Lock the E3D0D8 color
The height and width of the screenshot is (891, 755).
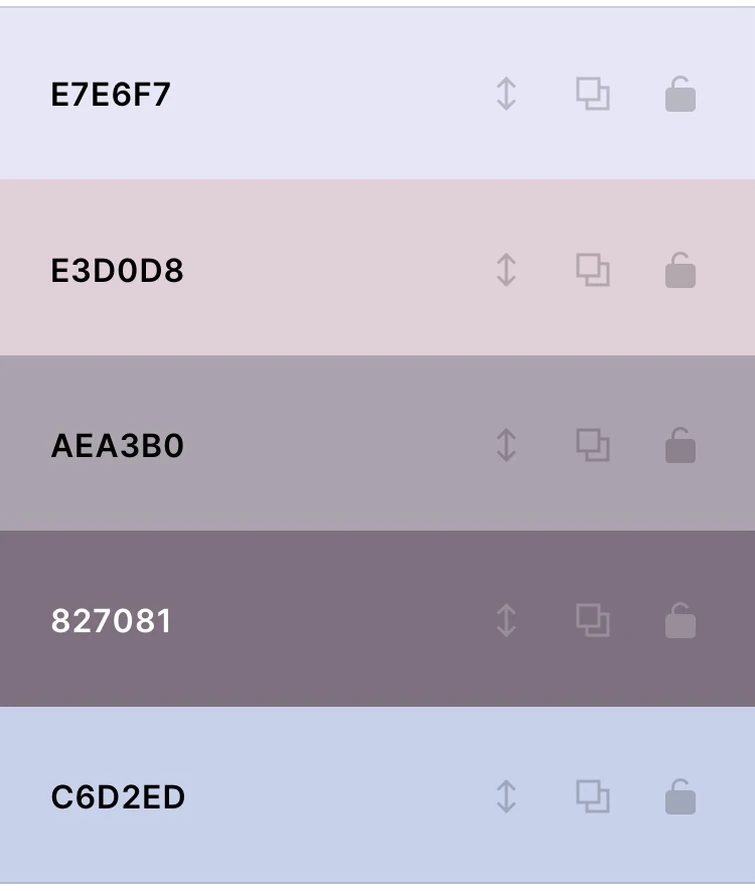680,270
